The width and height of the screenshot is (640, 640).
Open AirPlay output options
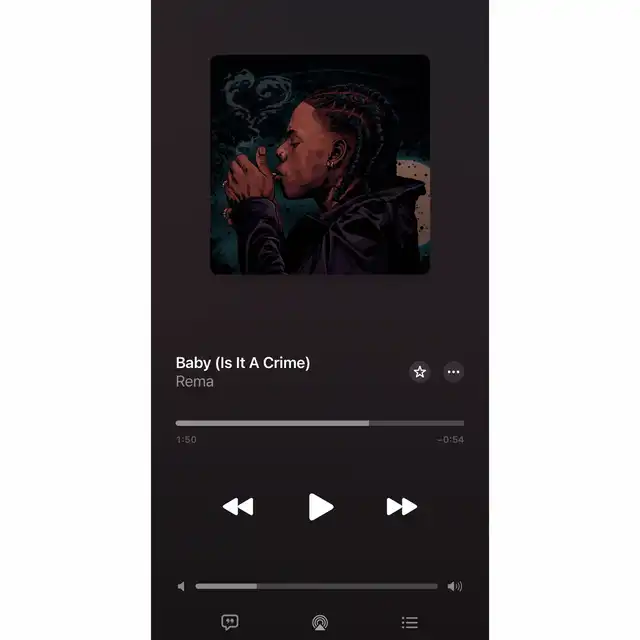[x=320, y=622]
